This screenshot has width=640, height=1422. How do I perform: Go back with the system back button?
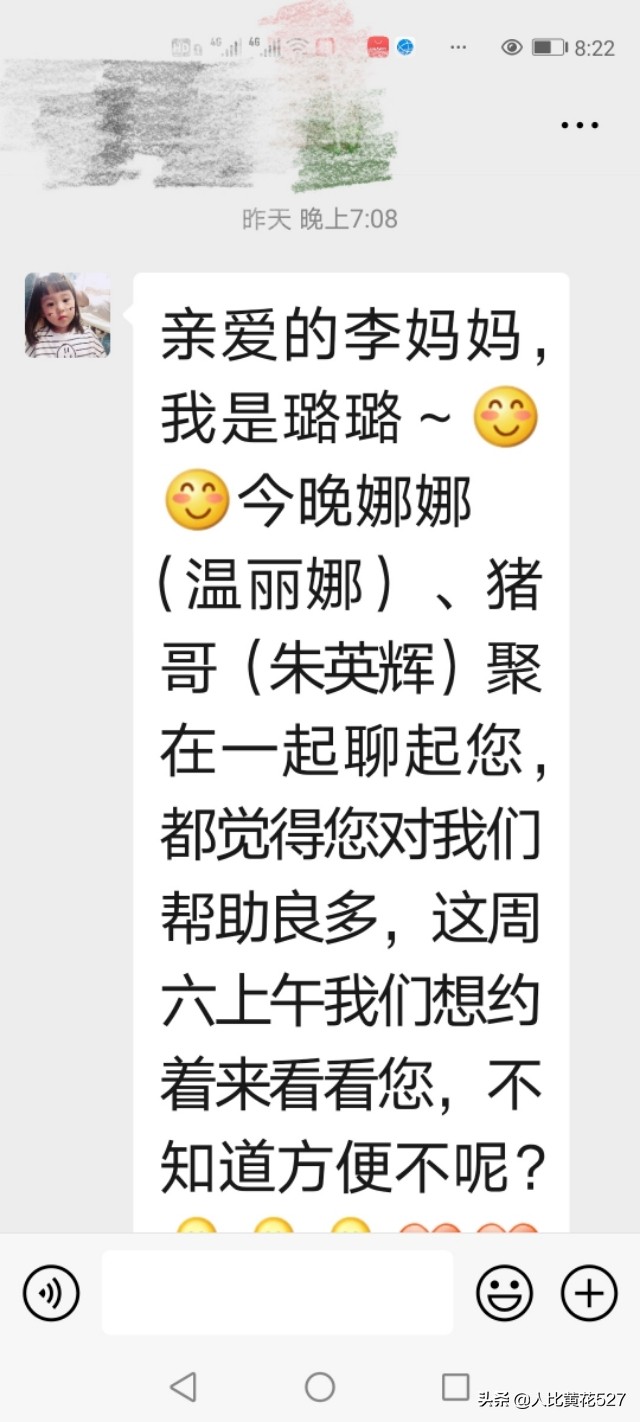tap(183, 1386)
